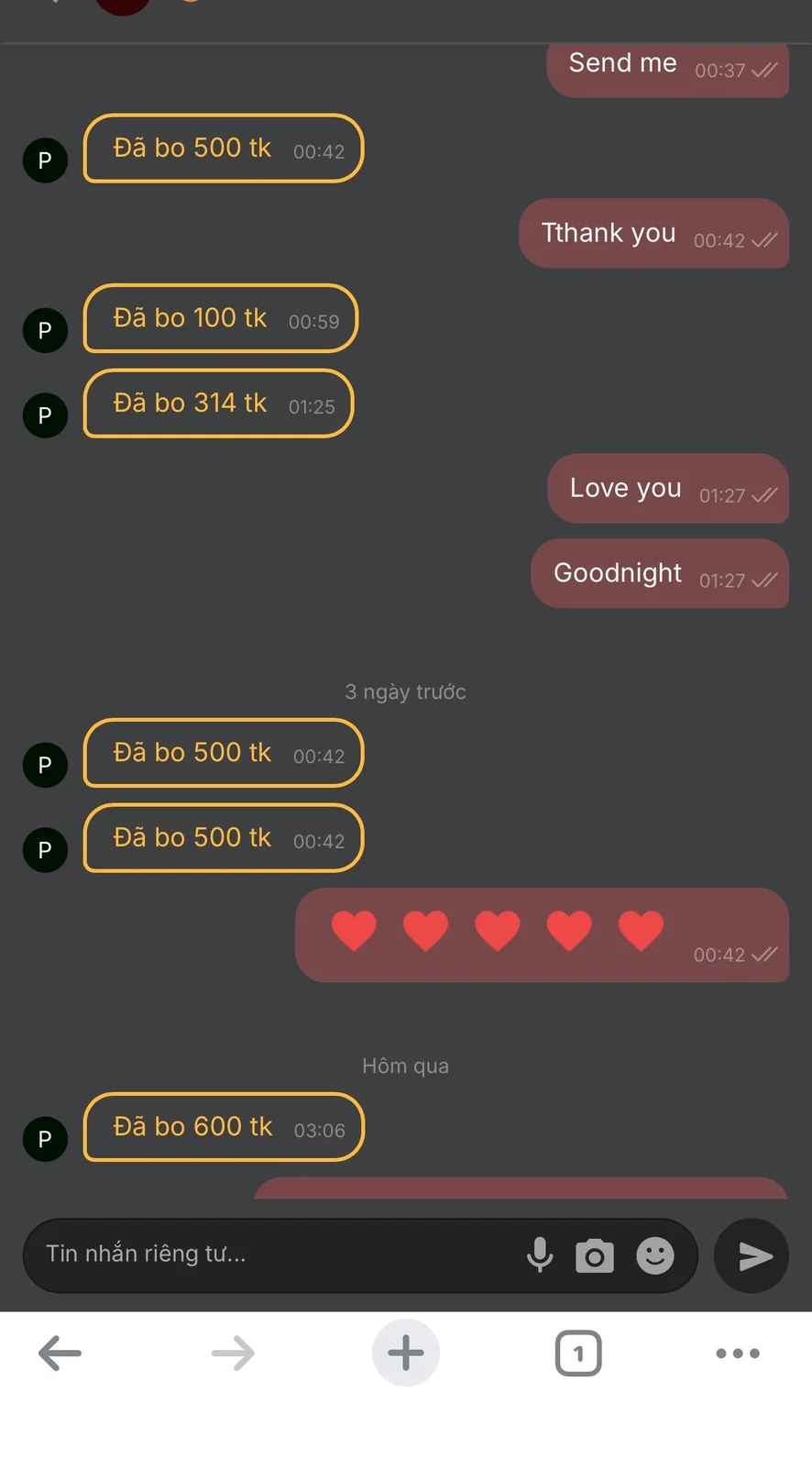Open a new browser tab

coord(405,1353)
